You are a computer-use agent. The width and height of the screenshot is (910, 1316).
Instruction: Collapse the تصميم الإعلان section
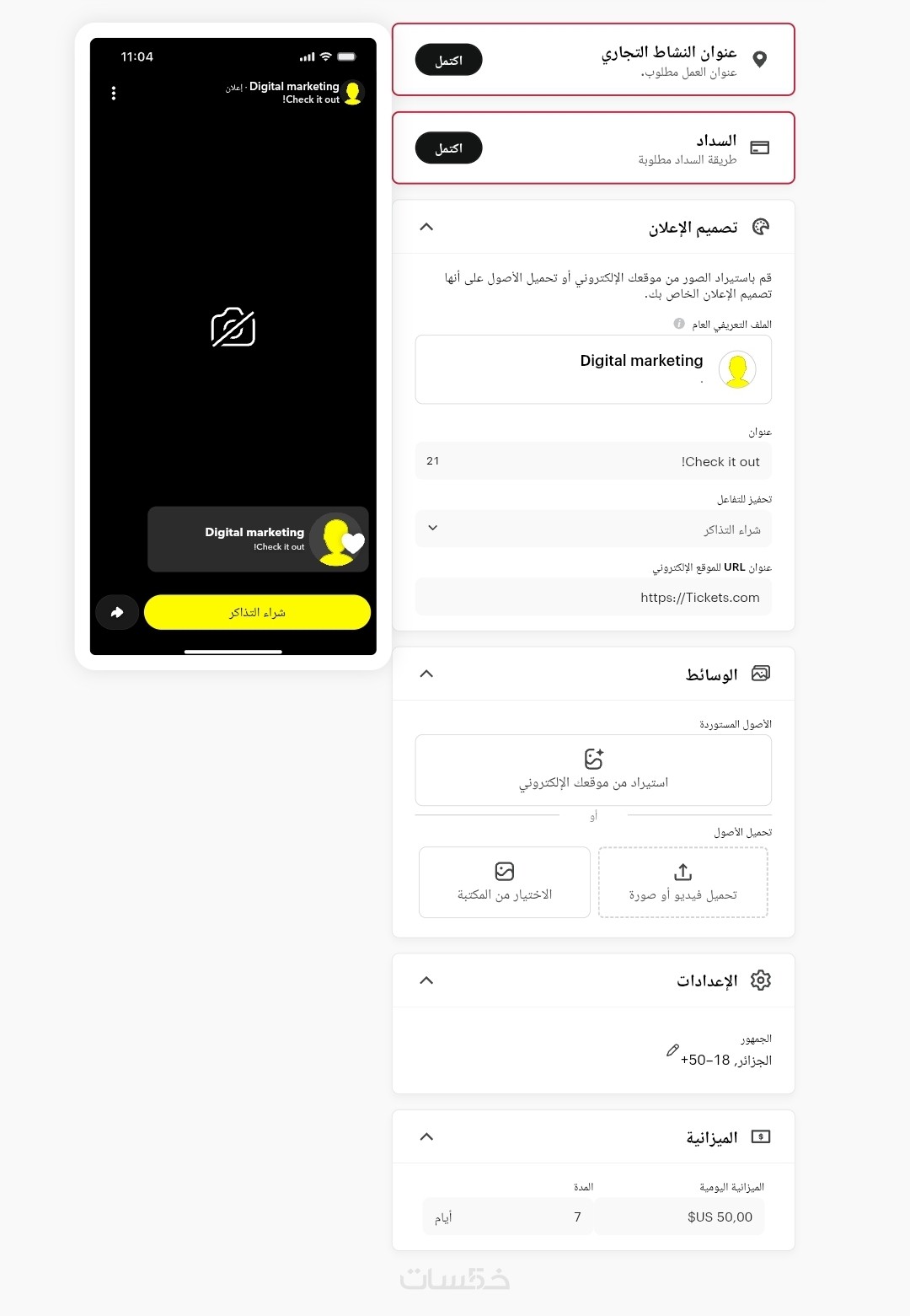[426, 227]
